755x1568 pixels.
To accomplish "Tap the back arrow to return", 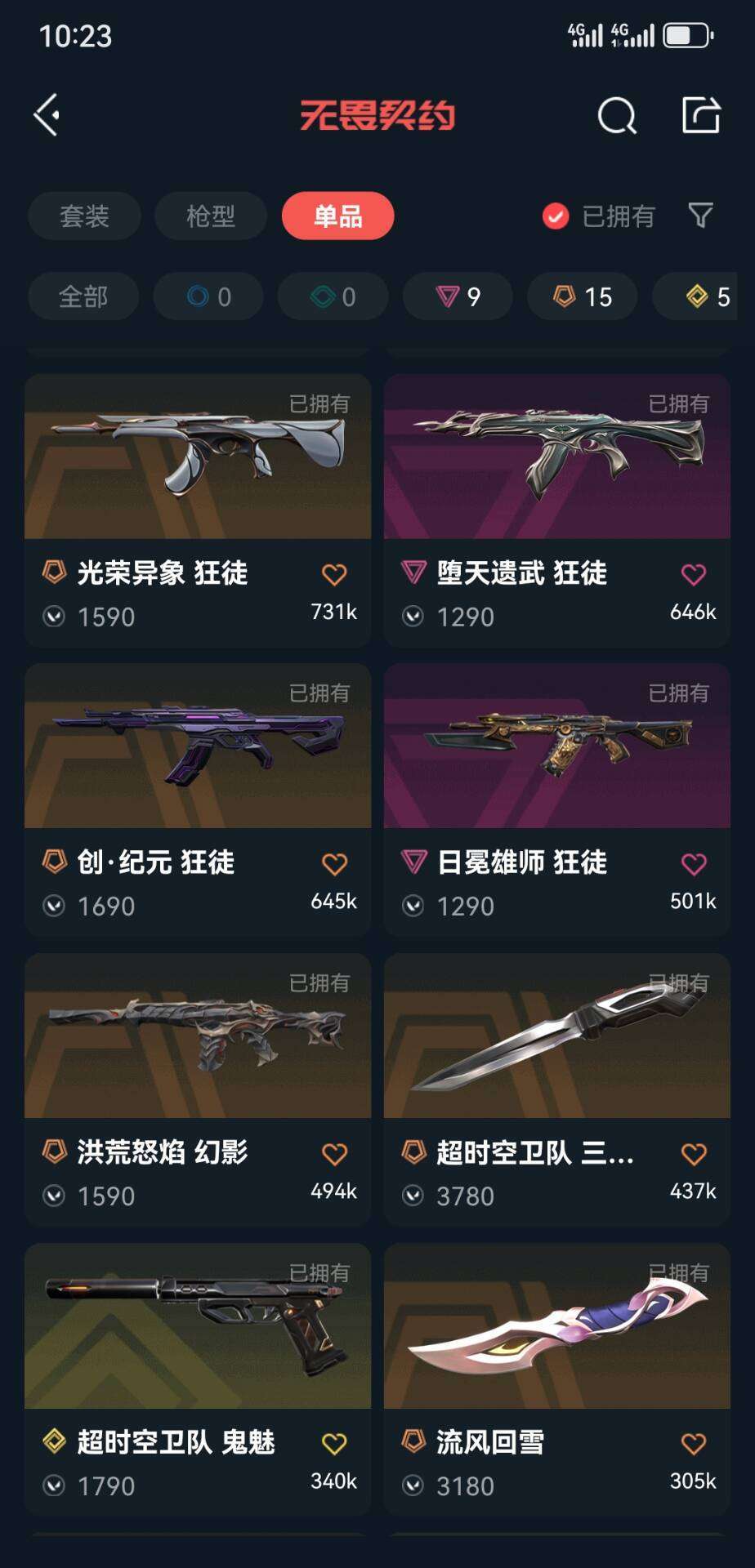I will (45, 115).
